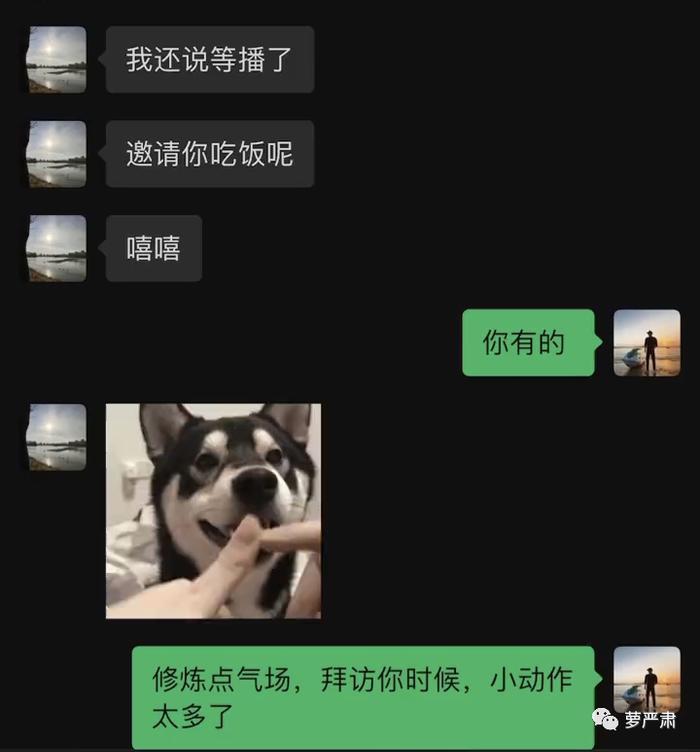The height and width of the screenshot is (752, 700).
Task: Tap the avatar beside "我还说等播了"
Action: [56, 60]
